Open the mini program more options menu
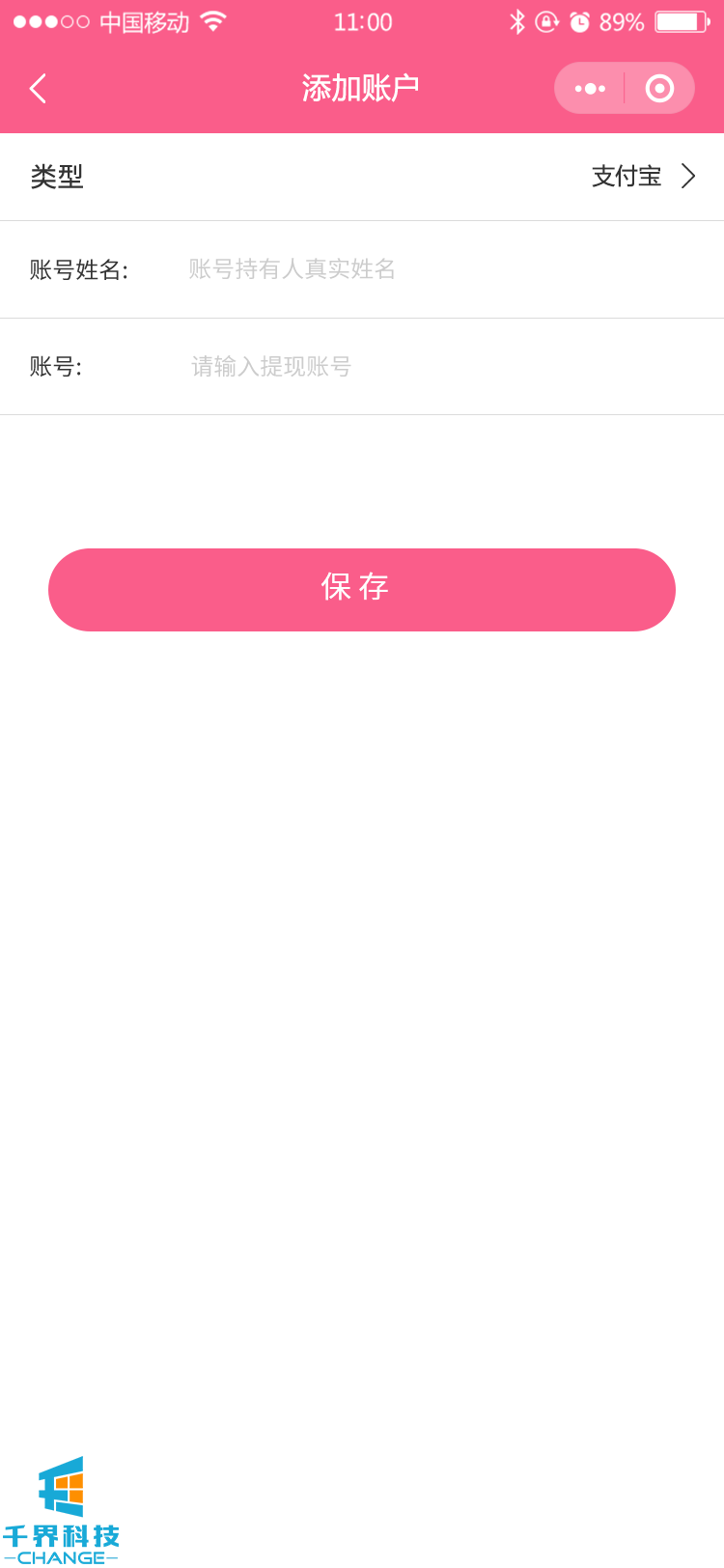Screen dimensions: 724x1568 pyautogui.click(x=590, y=89)
